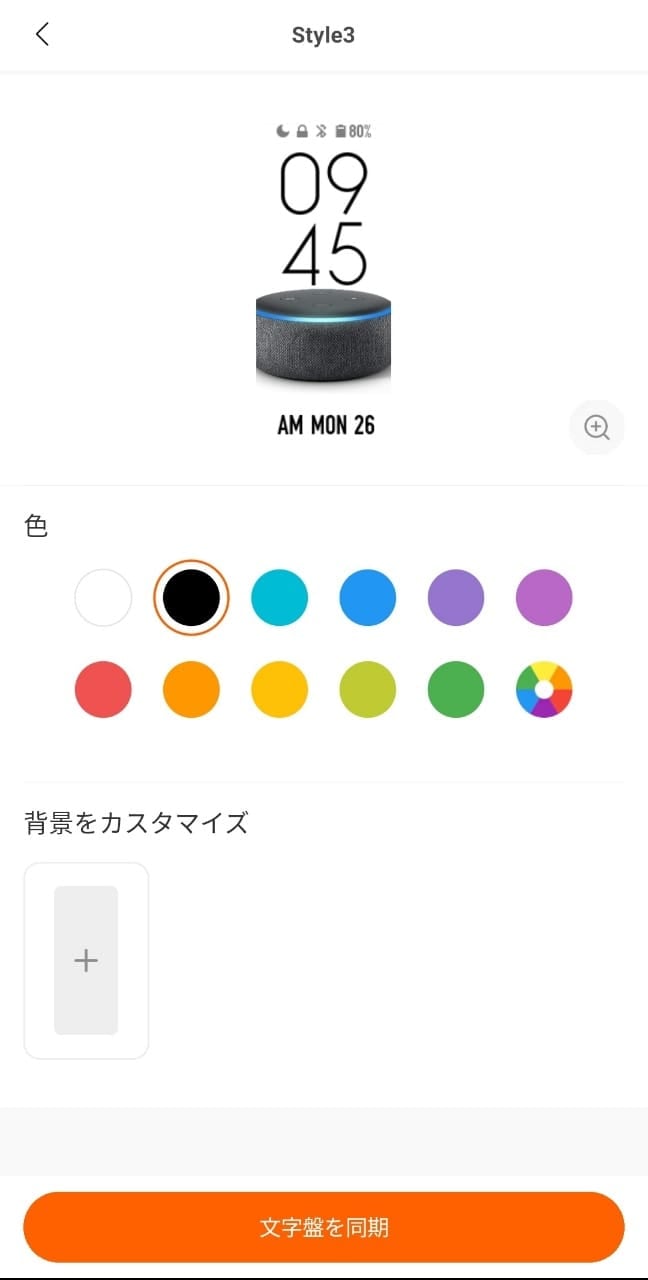This screenshot has width=648, height=1280.
Task: Zoom in on the watch face preview
Action: click(597, 427)
